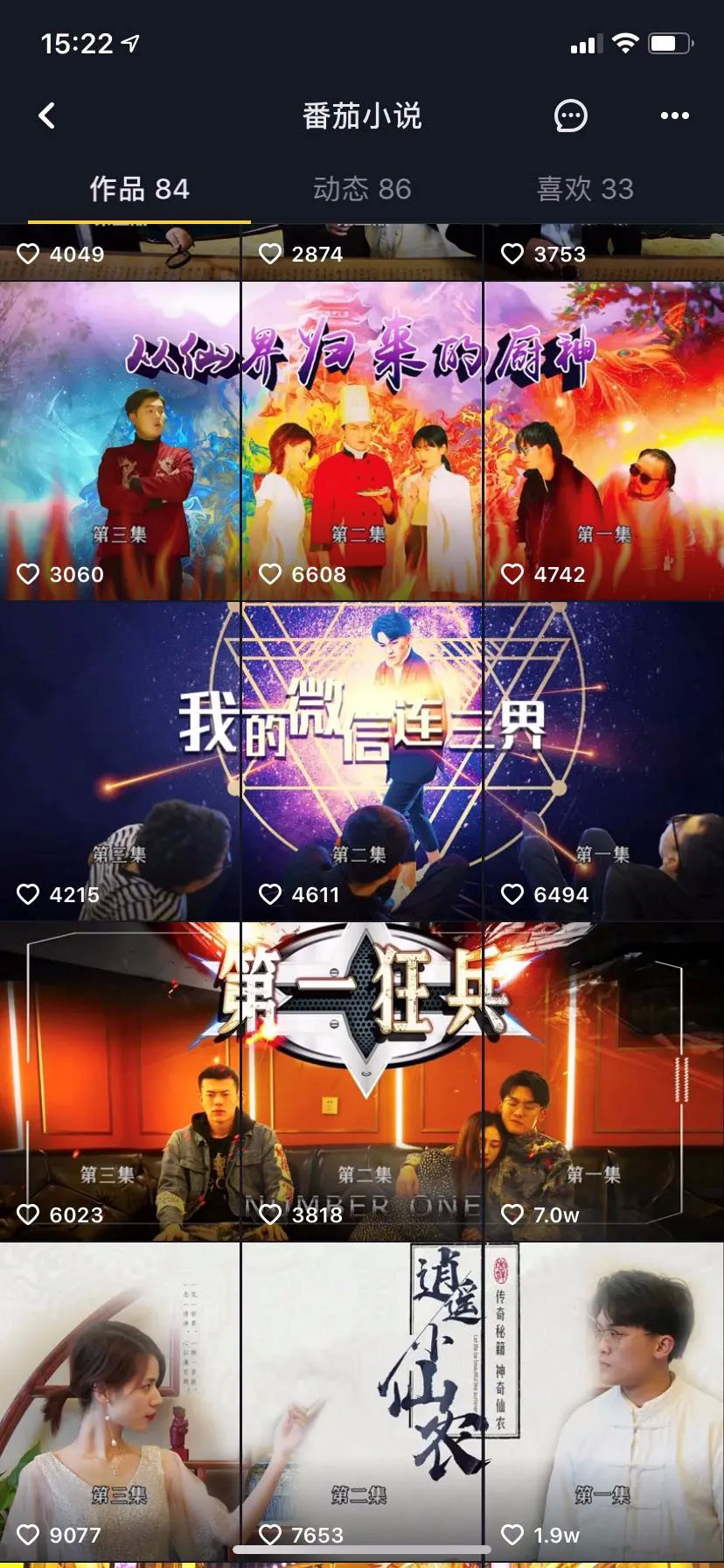Open the message chat bubble icon
724x1568 pixels.
[570, 115]
